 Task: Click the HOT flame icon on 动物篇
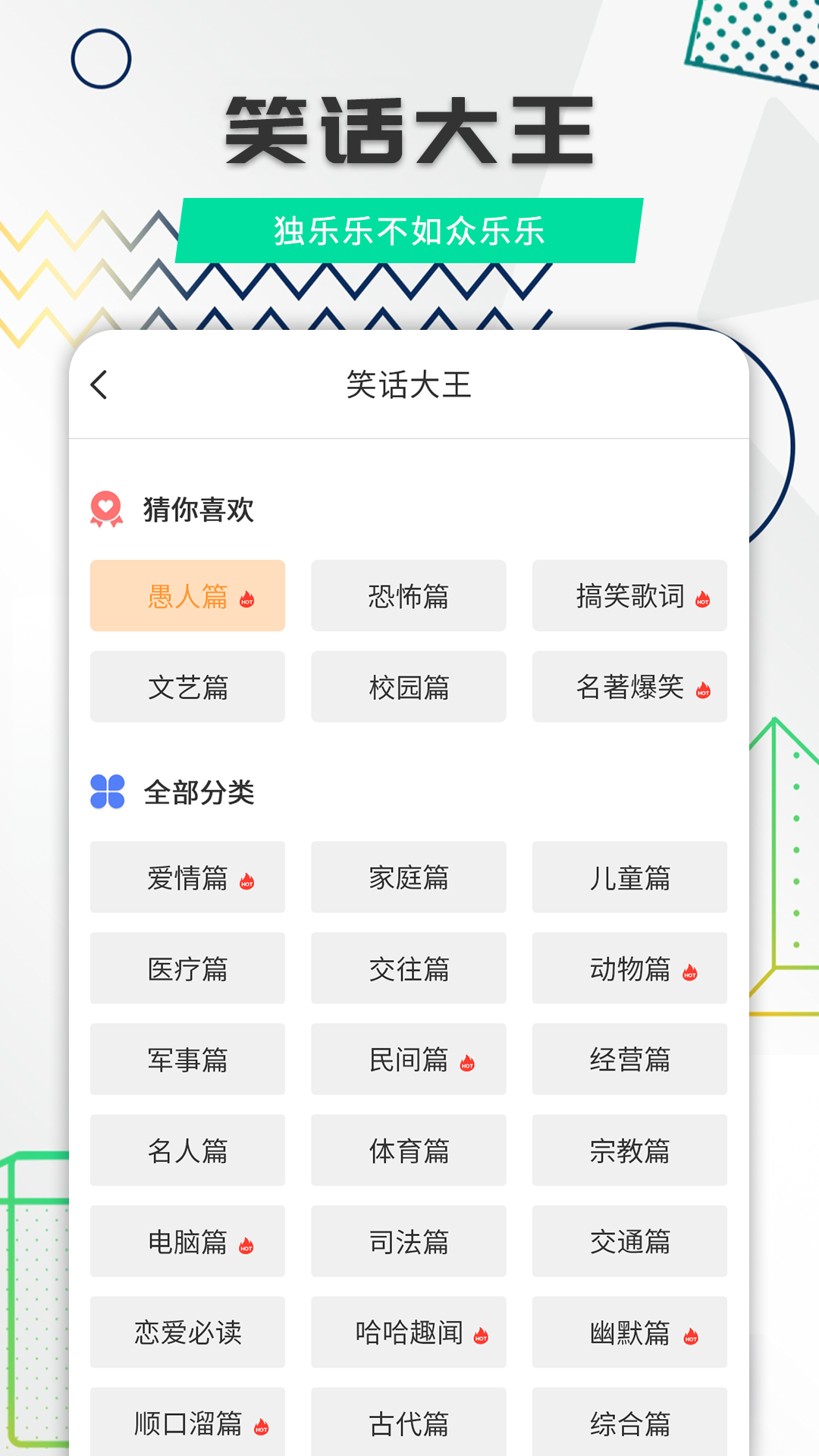pos(690,971)
